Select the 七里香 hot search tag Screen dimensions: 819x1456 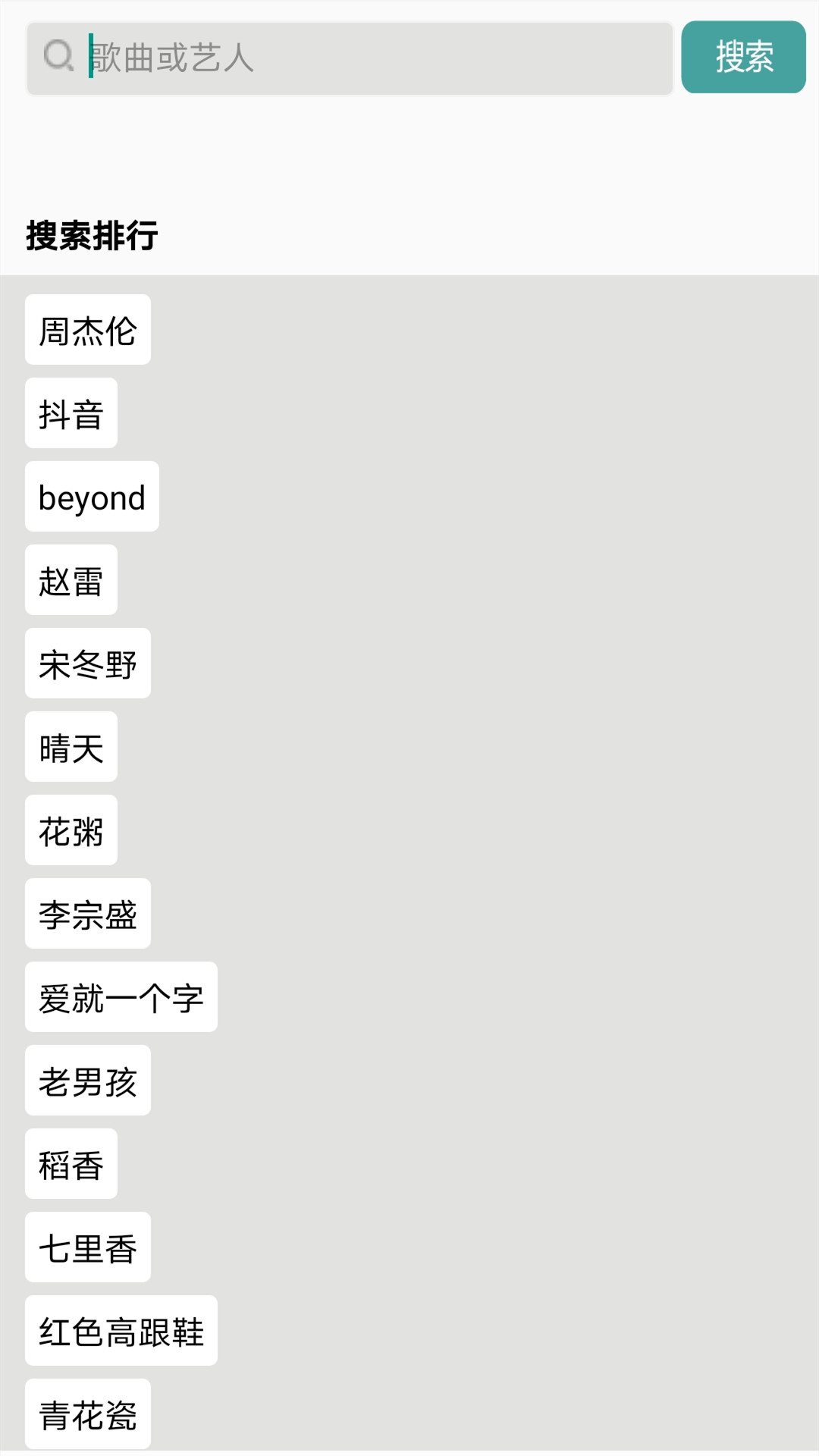pyautogui.click(x=87, y=1247)
